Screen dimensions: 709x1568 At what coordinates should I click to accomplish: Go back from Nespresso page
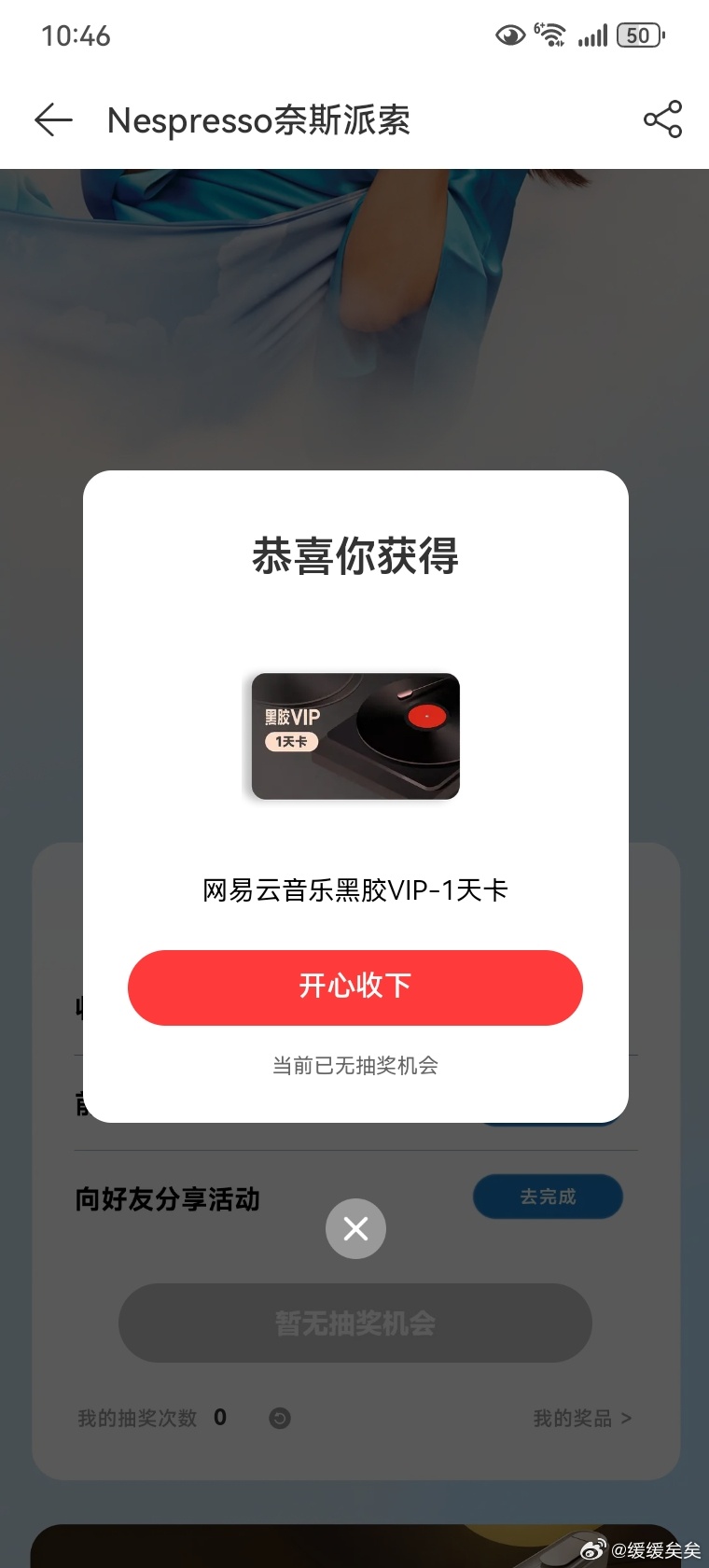(x=53, y=119)
